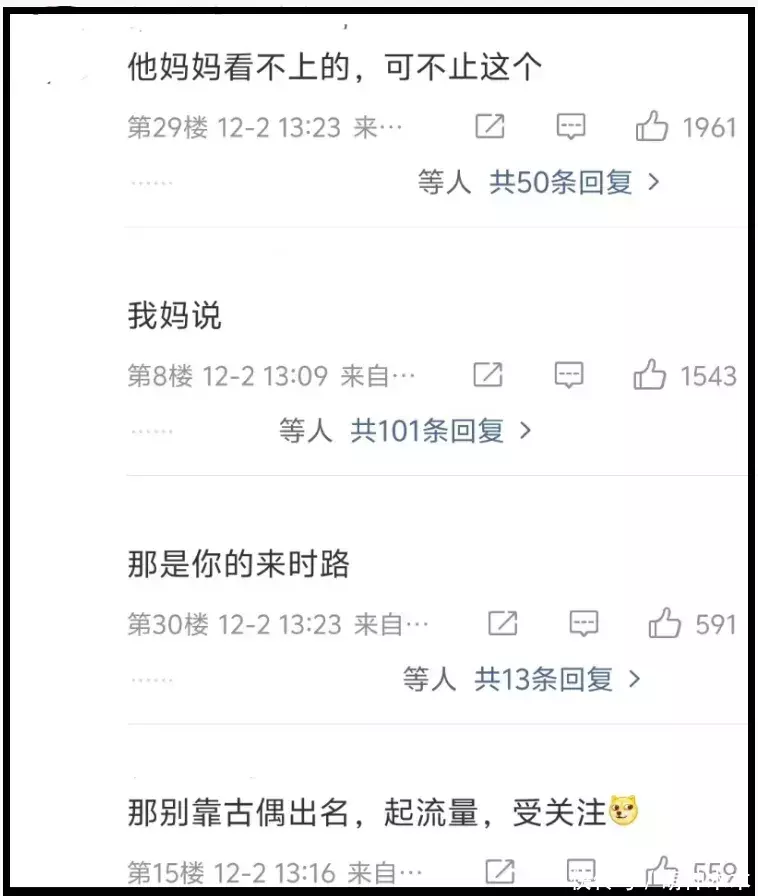The height and width of the screenshot is (896, 758).
Task: Like the comment on floor 29
Action: coord(652,127)
